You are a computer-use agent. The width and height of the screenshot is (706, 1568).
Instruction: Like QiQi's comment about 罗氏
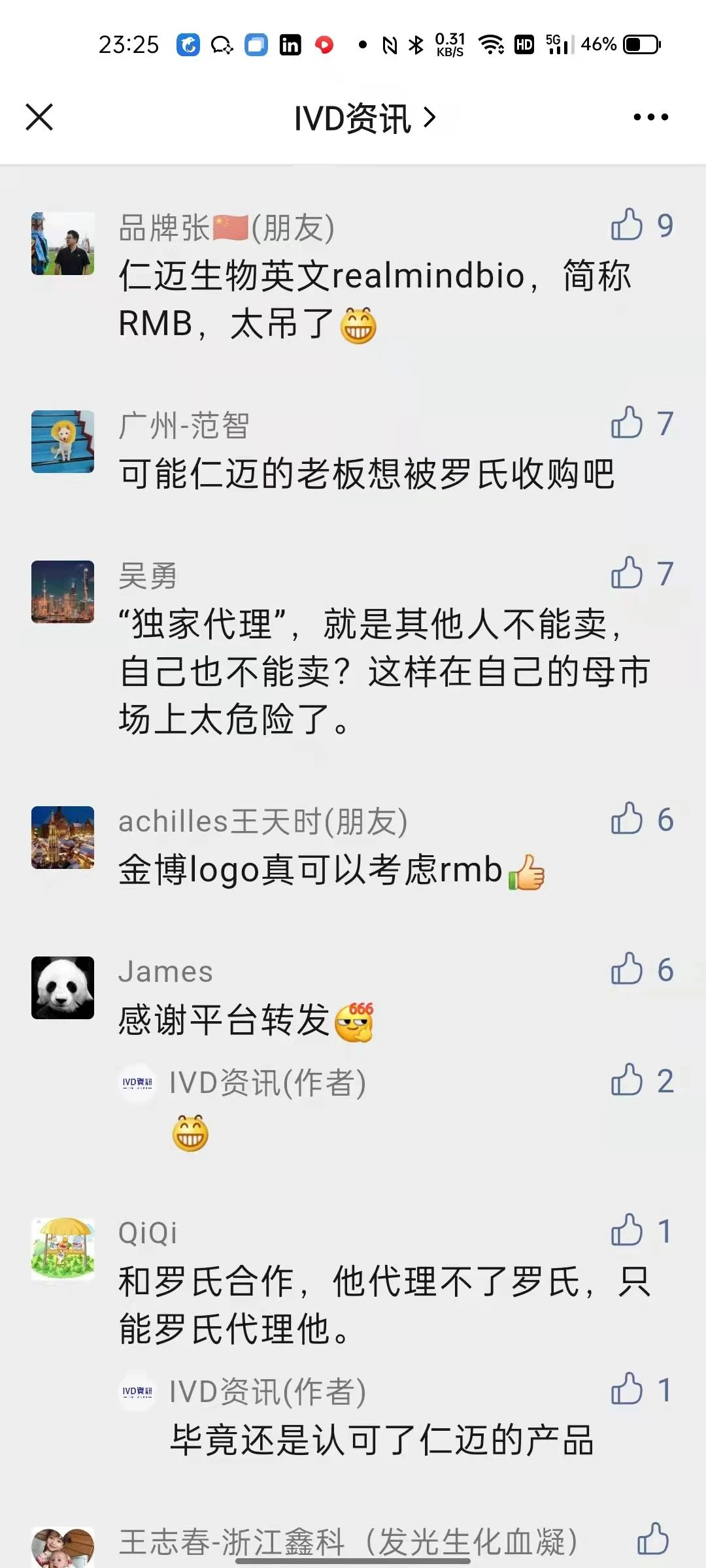pos(628,1230)
